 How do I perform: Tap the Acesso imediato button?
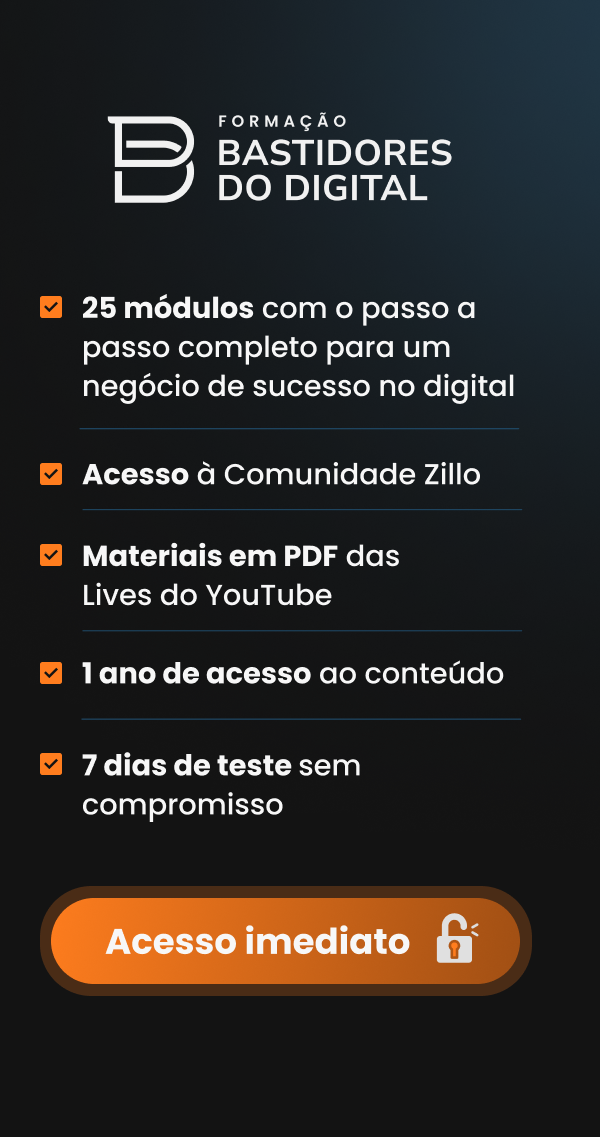coord(285,940)
